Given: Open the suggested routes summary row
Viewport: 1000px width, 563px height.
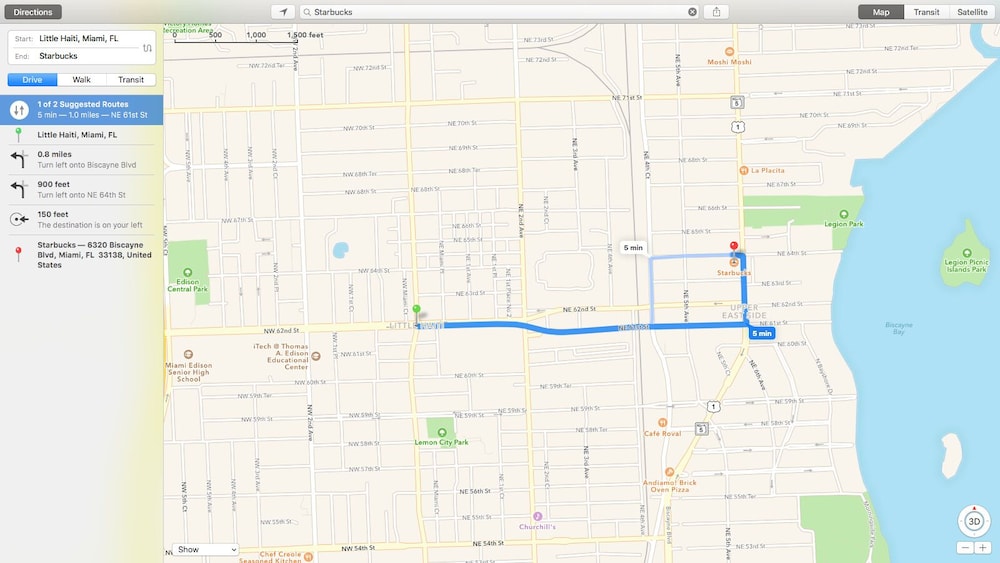Looking at the screenshot, I should coord(81,110).
